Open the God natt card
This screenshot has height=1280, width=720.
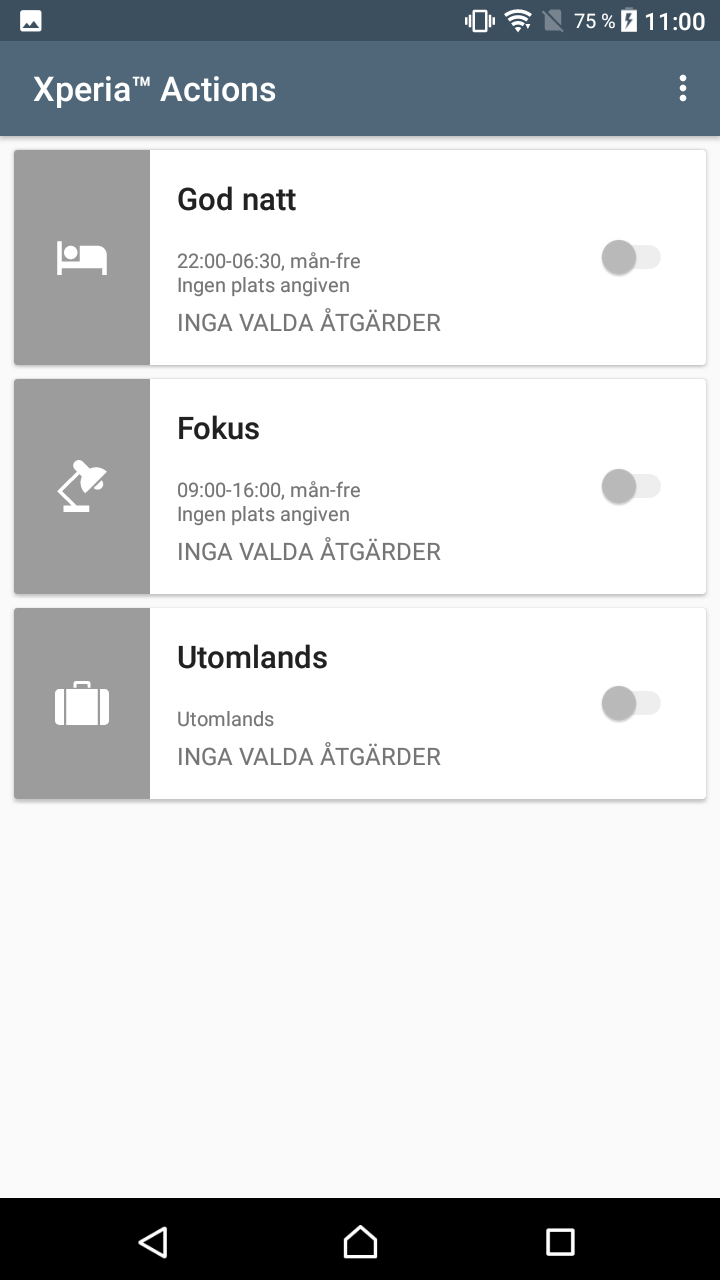point(360,257)
